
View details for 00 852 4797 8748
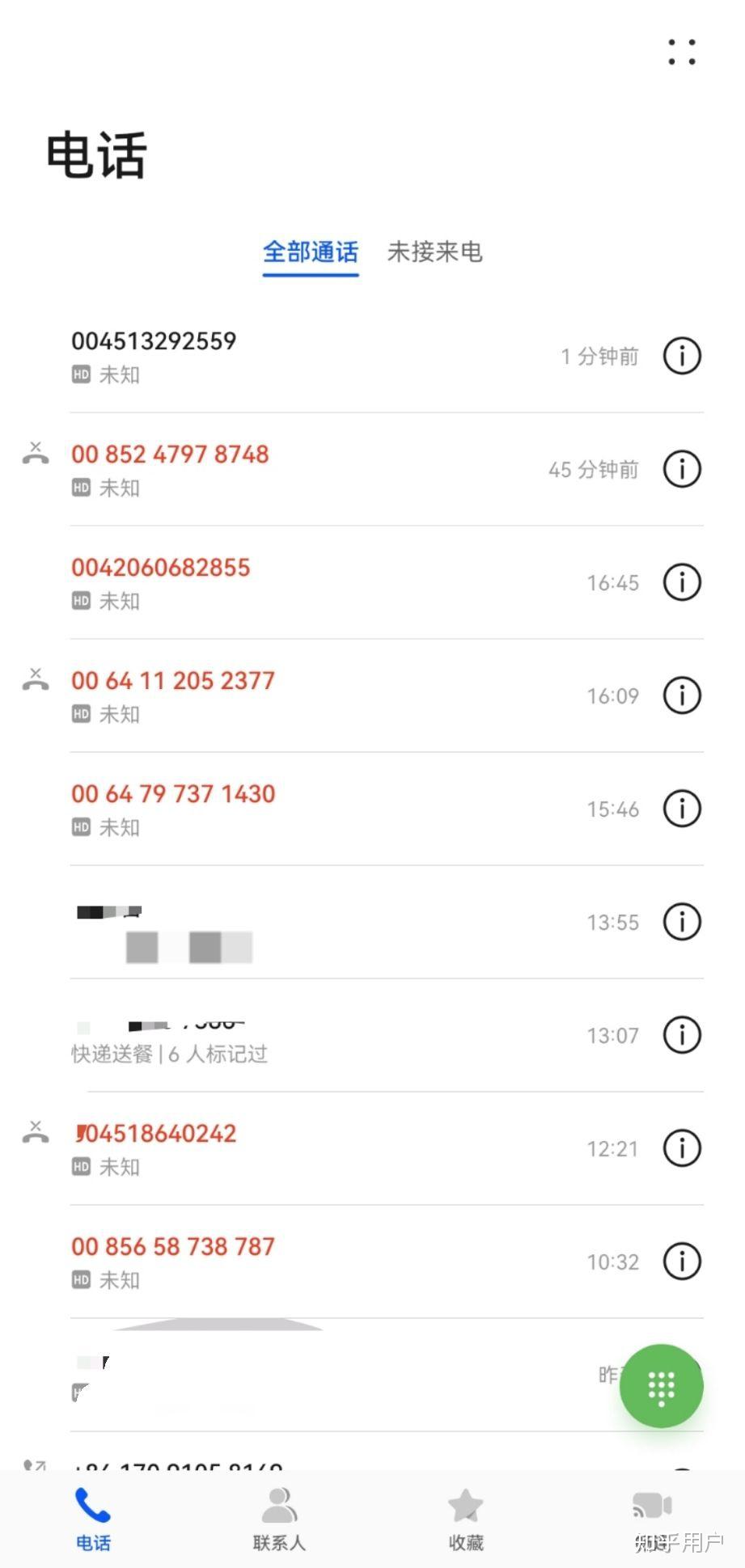(x=682, y=469)
